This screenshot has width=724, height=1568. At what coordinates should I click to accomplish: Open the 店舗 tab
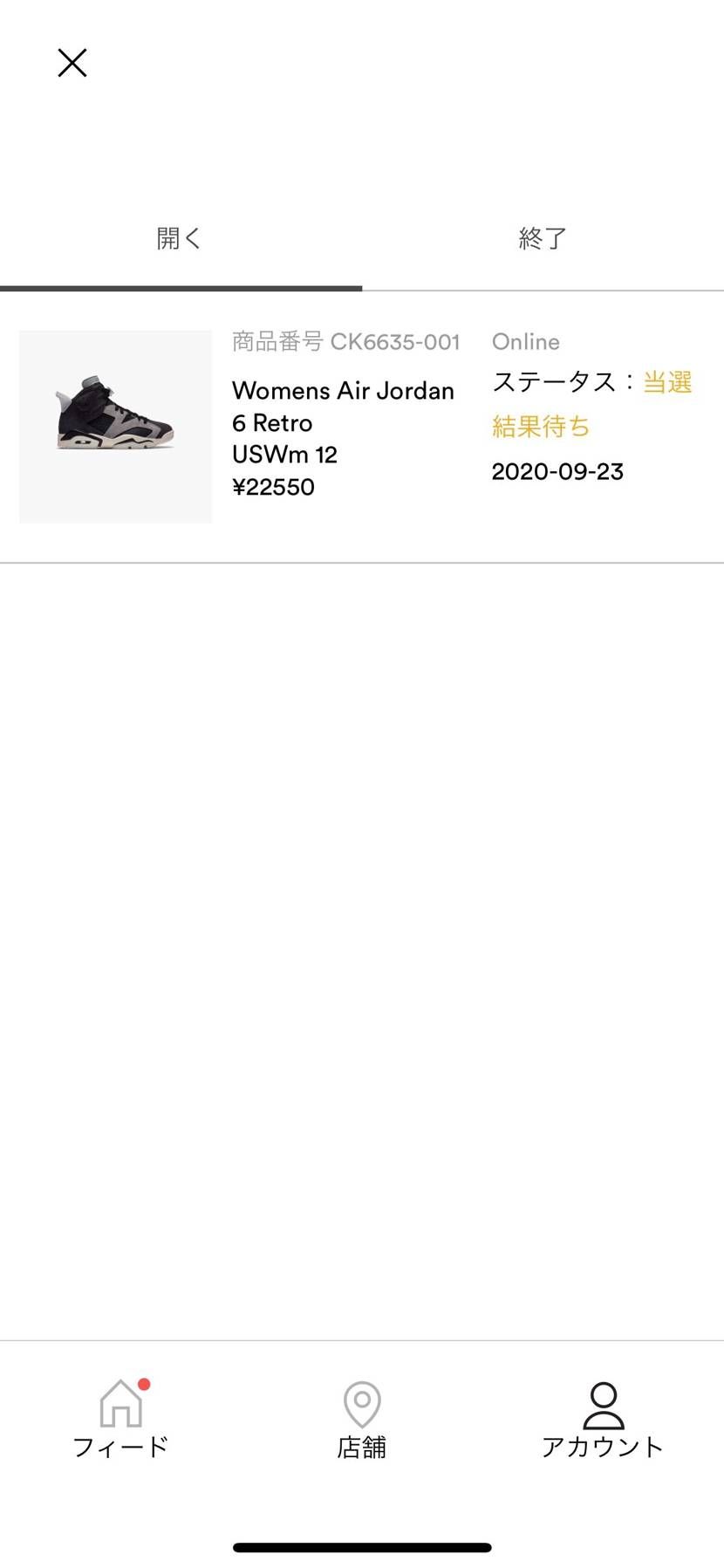[362, 1419]
